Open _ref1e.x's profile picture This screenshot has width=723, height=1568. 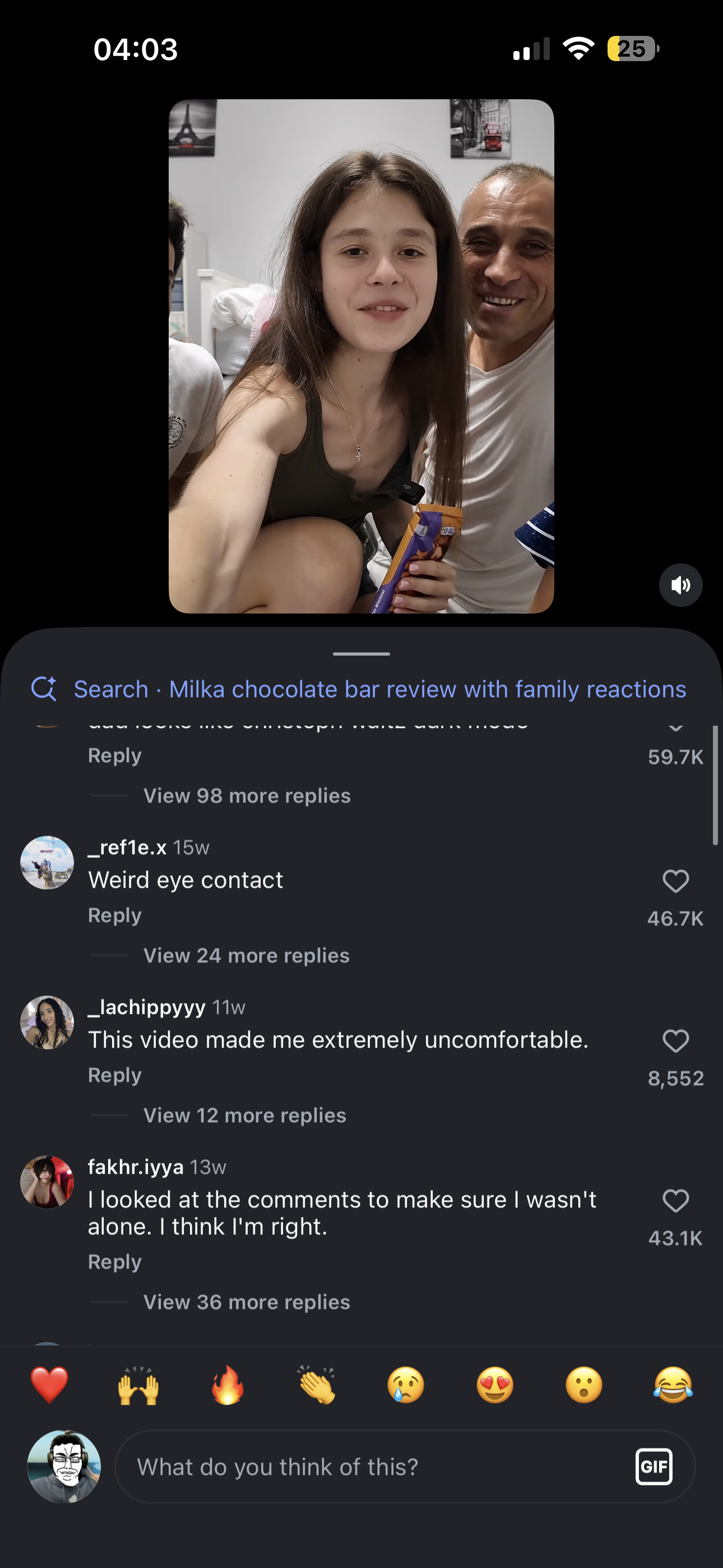[47, 863]
